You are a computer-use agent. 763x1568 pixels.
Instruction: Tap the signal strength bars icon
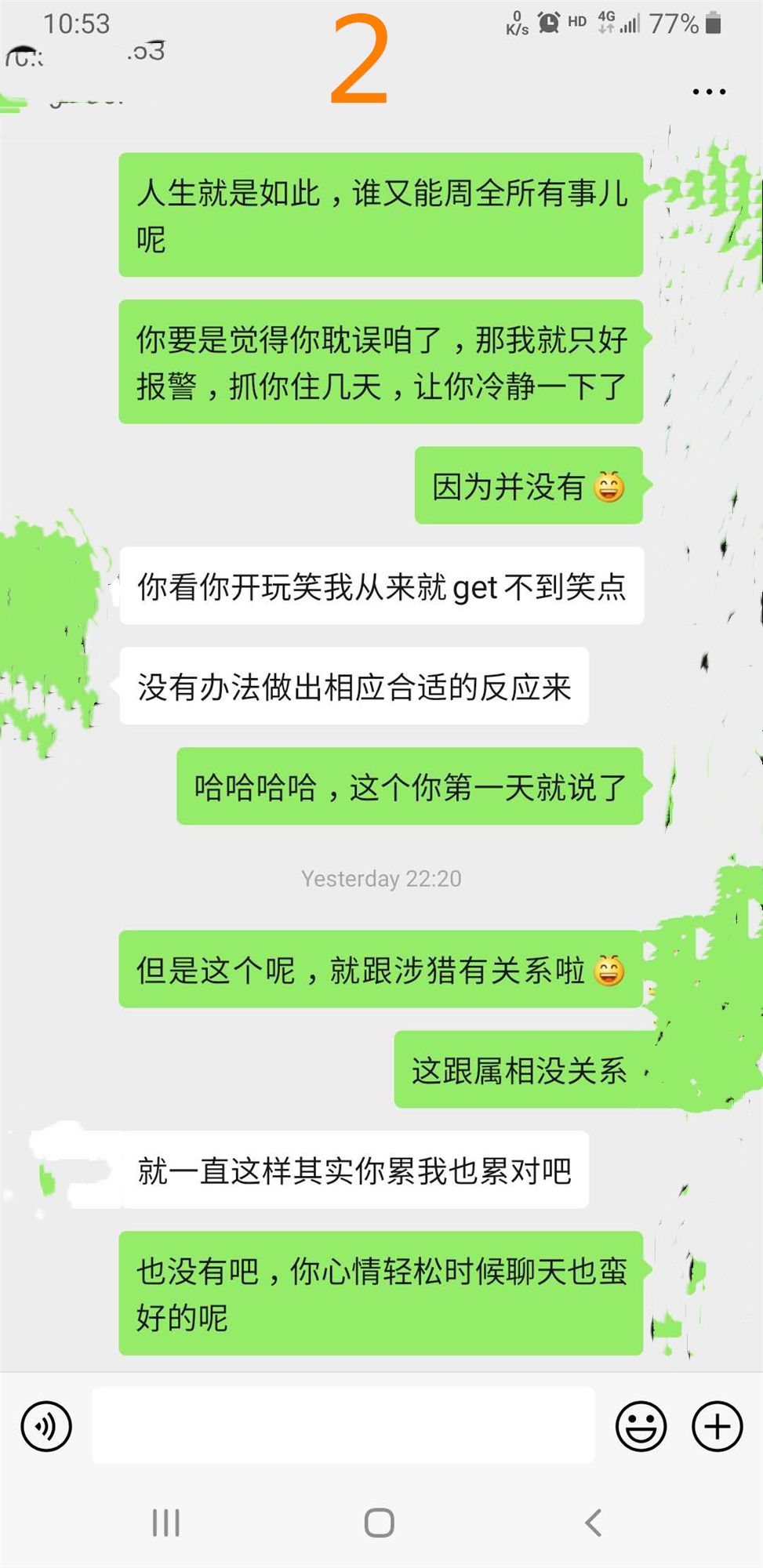click(x=630, y=26)
